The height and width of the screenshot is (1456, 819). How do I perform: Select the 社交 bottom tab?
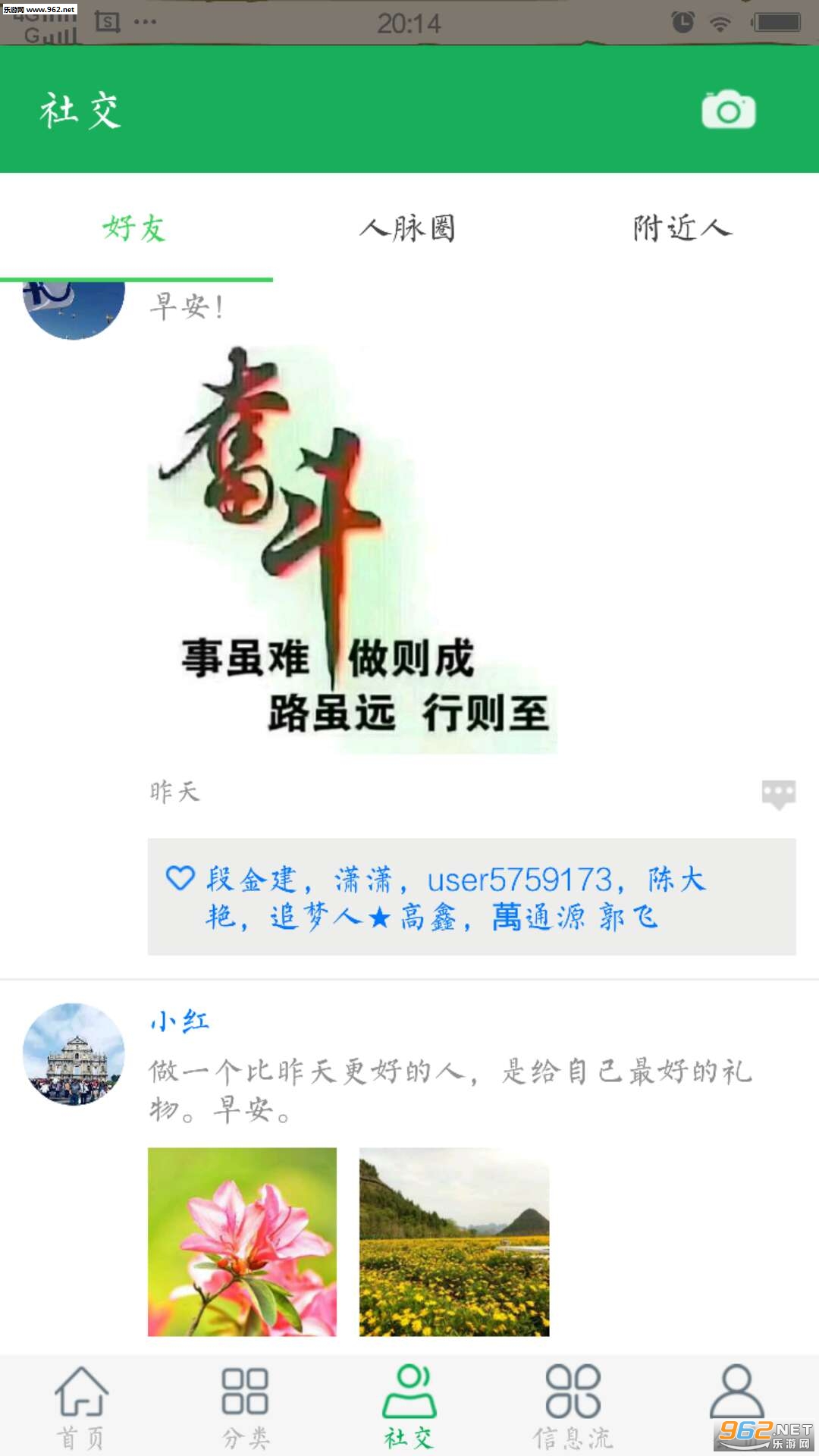coord(409,1407)
